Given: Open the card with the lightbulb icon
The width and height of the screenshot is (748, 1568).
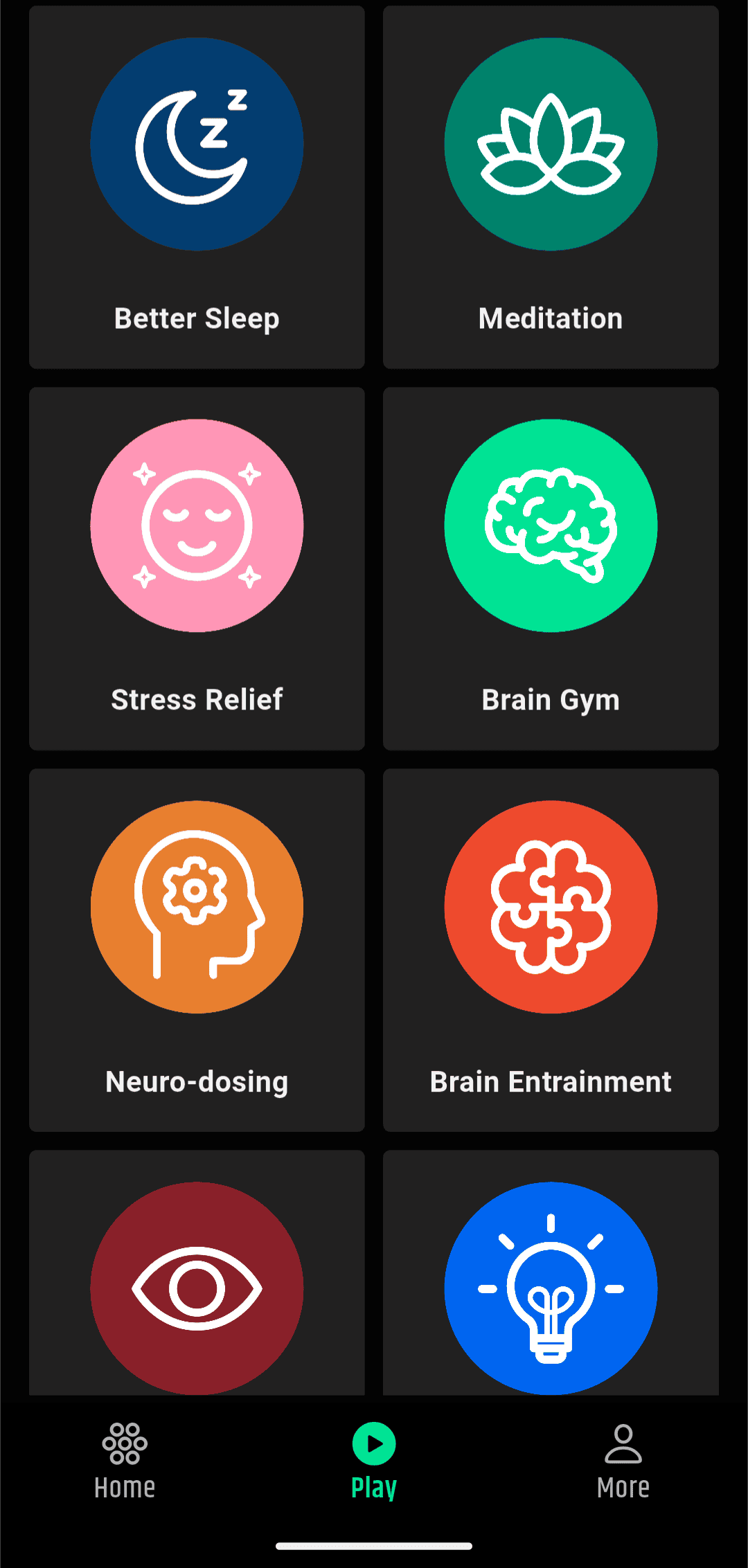Looking at the screenshot, I should point(551,1286).
